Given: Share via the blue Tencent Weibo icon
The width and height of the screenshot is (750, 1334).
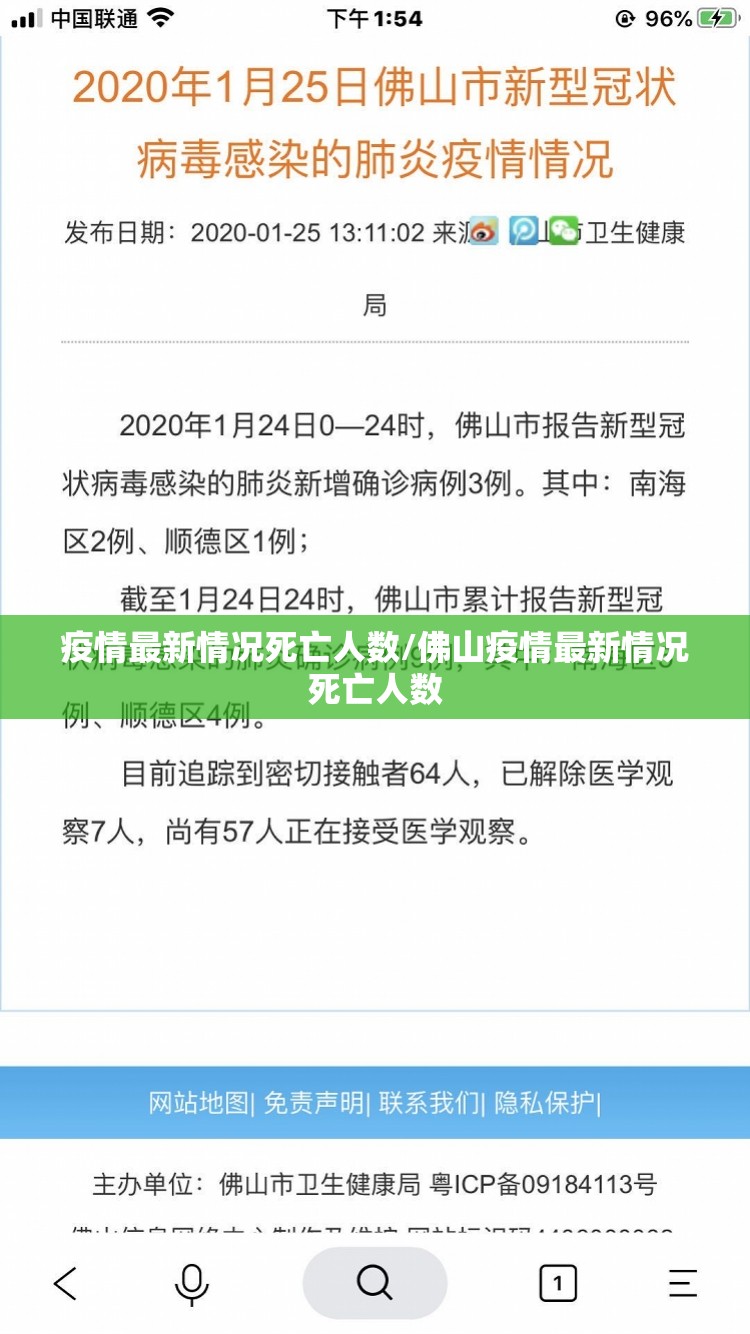Looking at the screenshot, I should (x=524, y=231).
